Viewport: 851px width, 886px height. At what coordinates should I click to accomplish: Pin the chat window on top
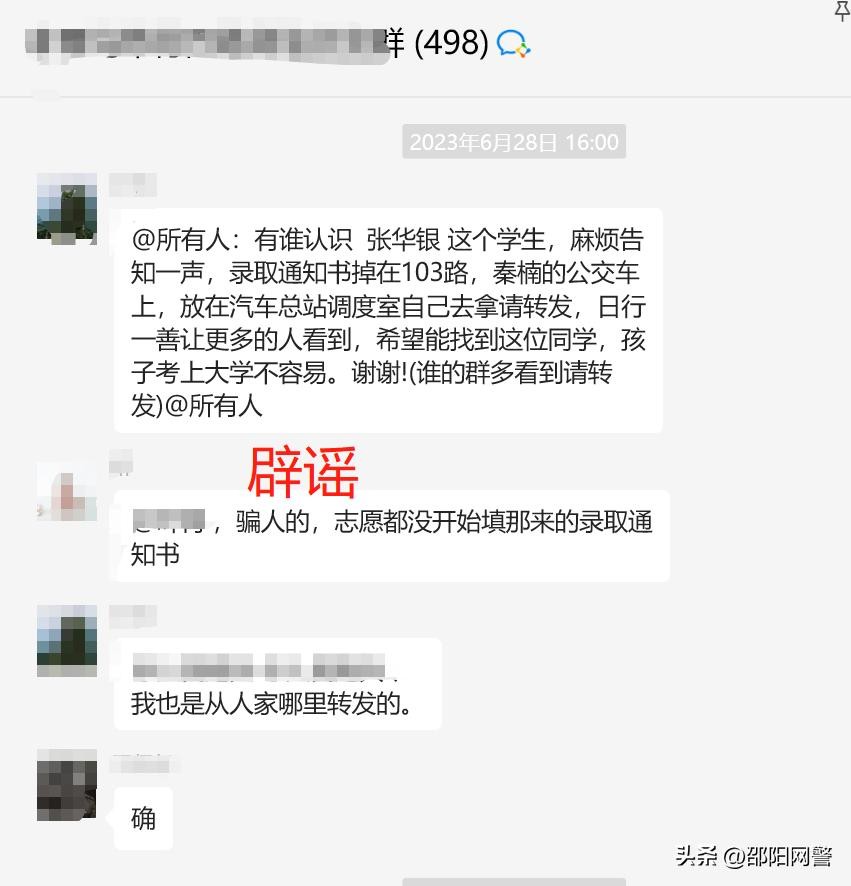tap(842, 10)
